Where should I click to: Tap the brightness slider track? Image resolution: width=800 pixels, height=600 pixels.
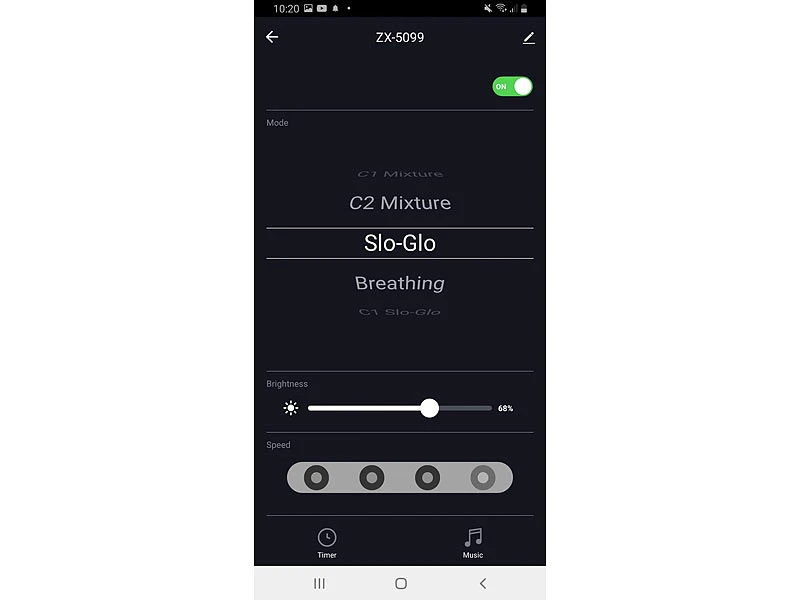[400, 408]
